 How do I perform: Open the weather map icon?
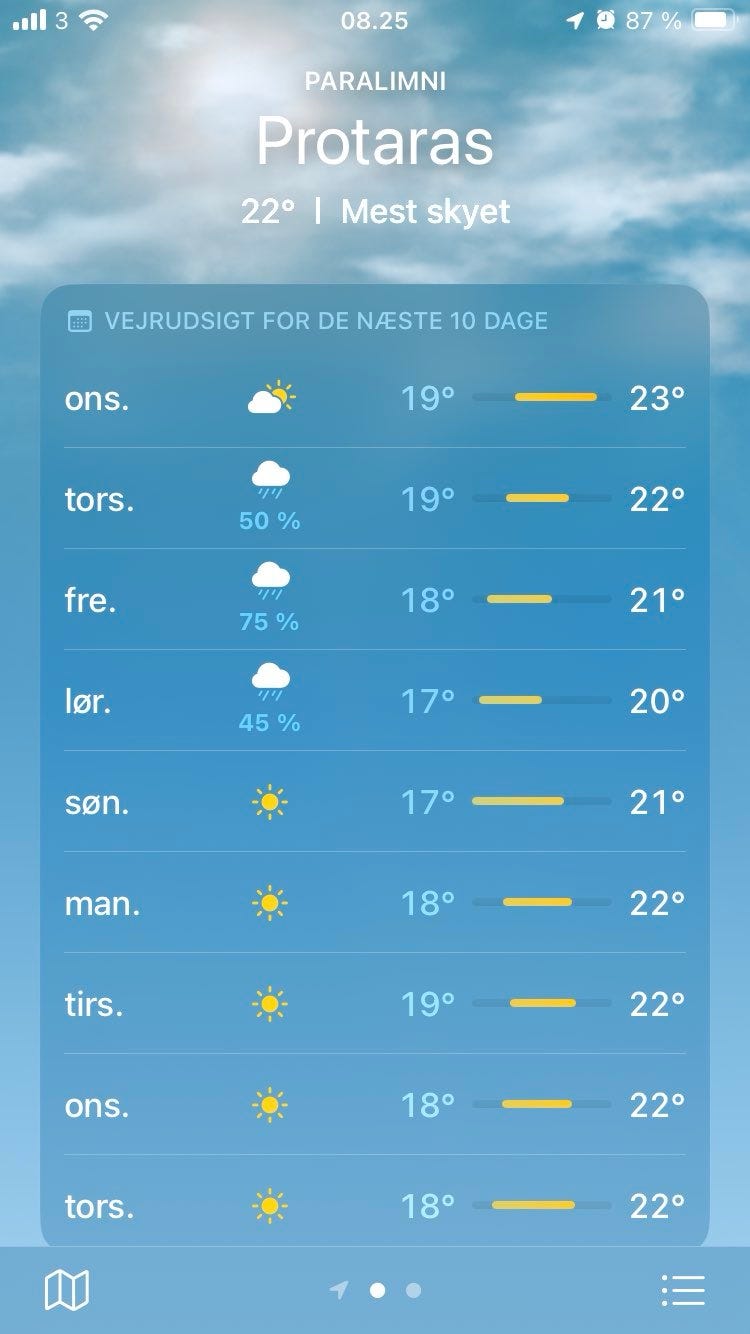pyautogui.click(x=67, y=1290)
